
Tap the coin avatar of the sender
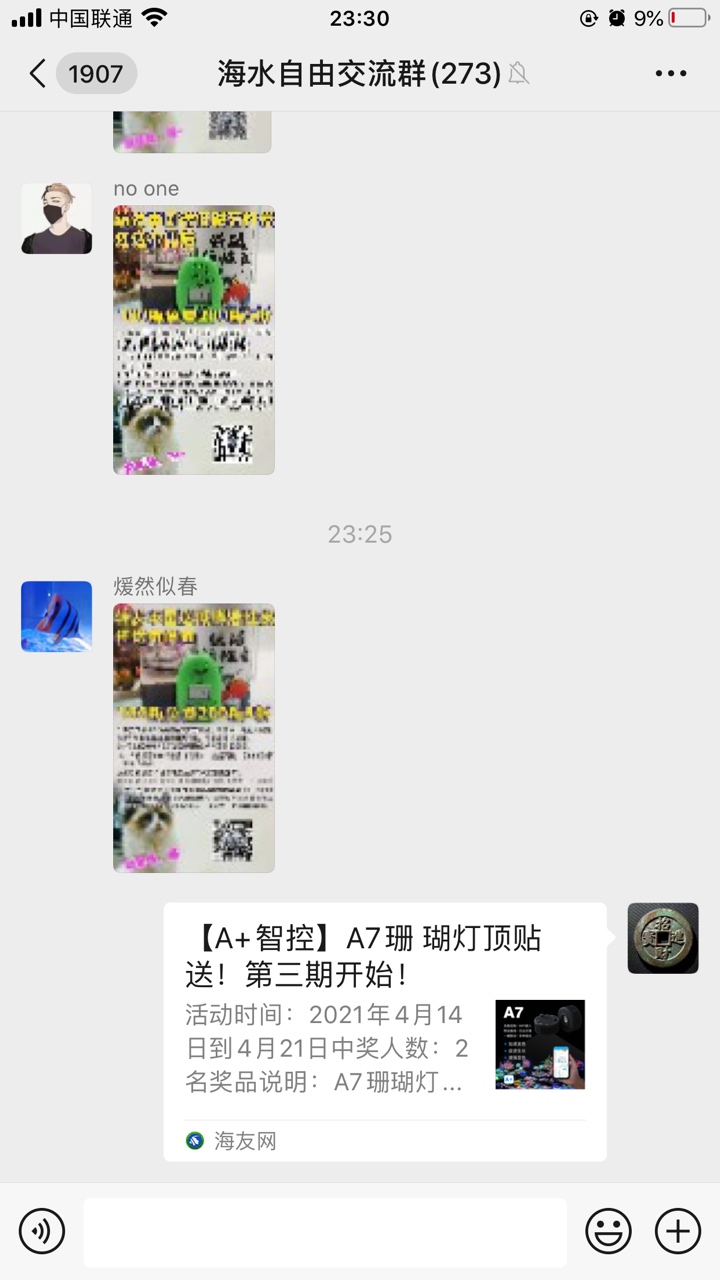(x=662, y=938)
